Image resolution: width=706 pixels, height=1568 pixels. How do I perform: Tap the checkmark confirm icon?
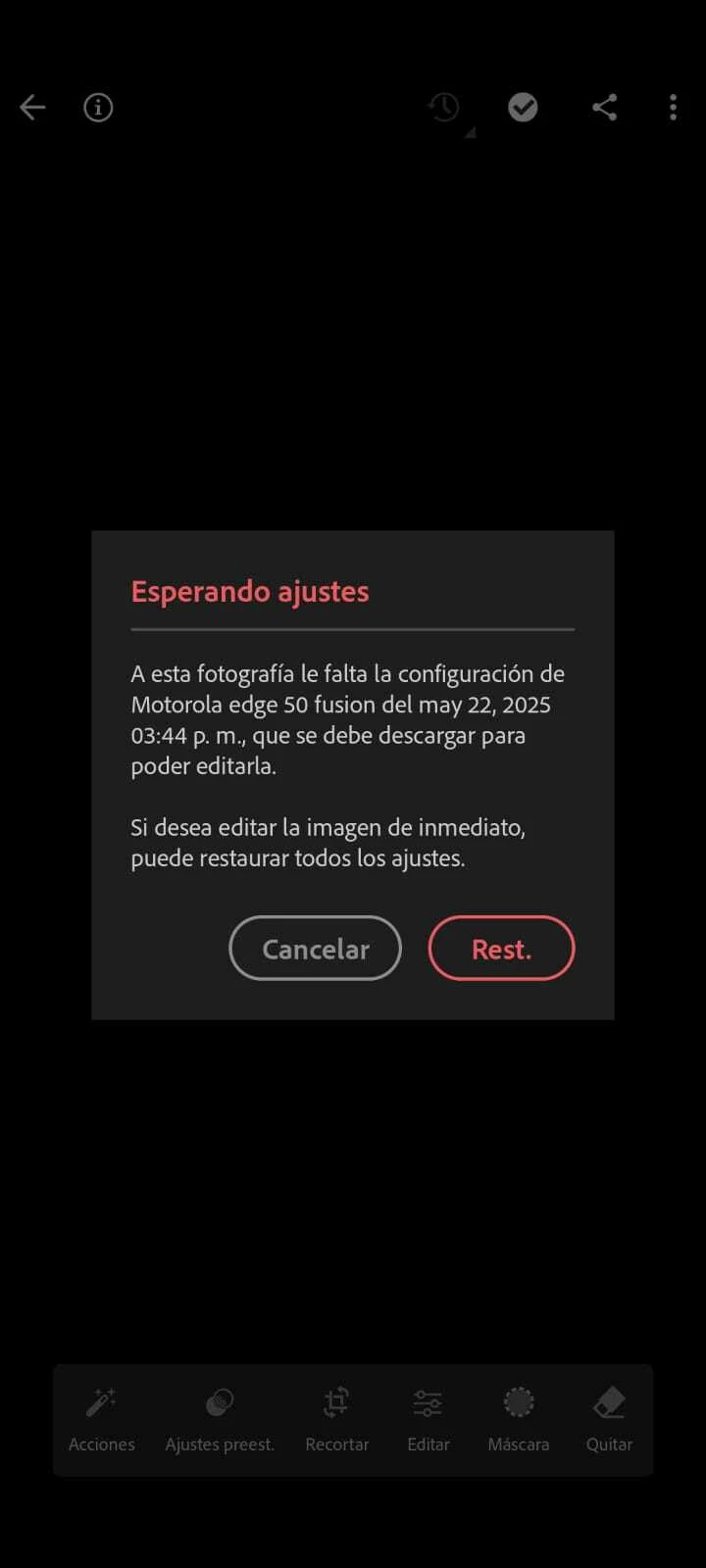523,107
